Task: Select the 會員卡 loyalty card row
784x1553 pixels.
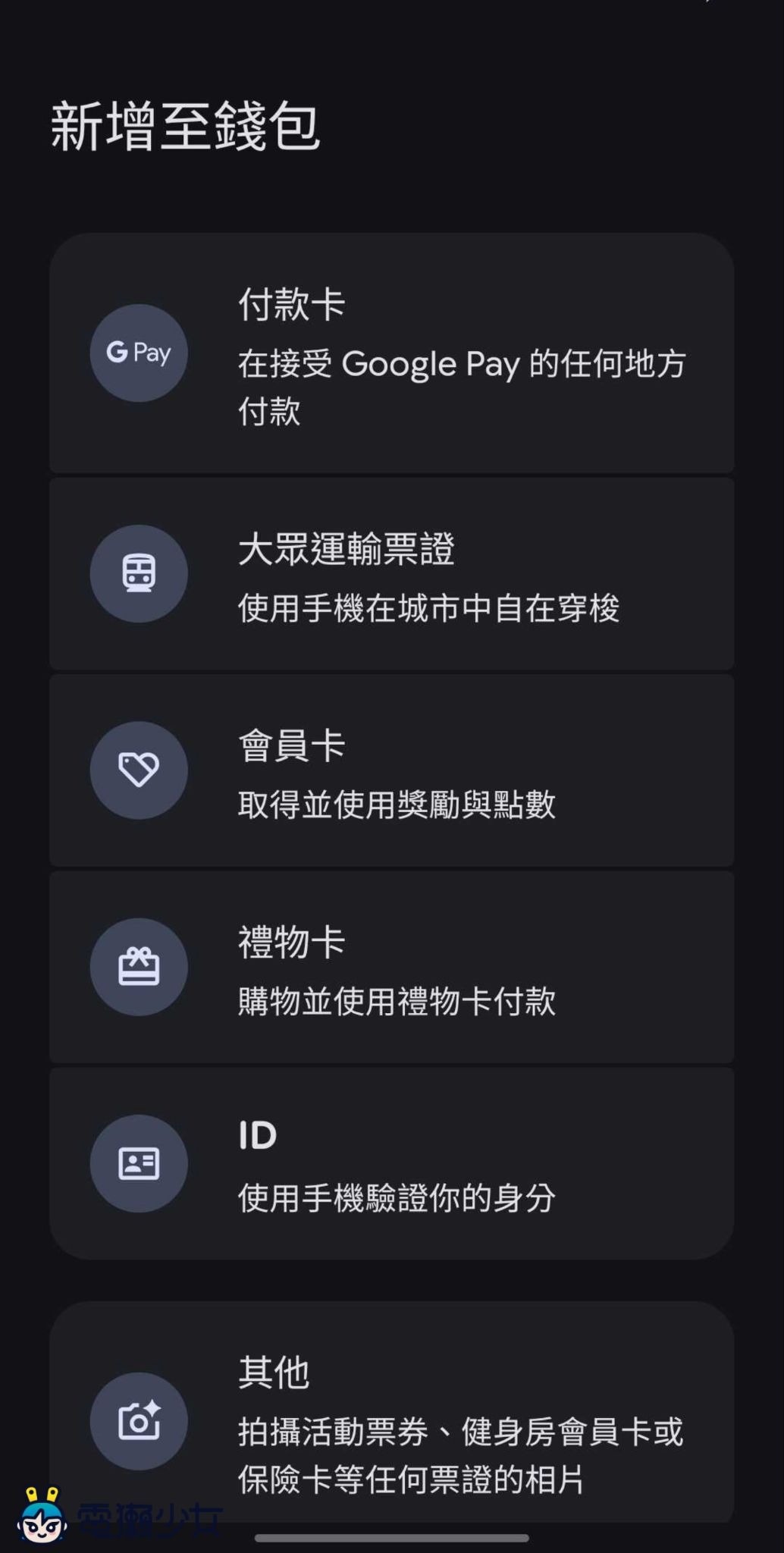Action: (x=391, y=770)
